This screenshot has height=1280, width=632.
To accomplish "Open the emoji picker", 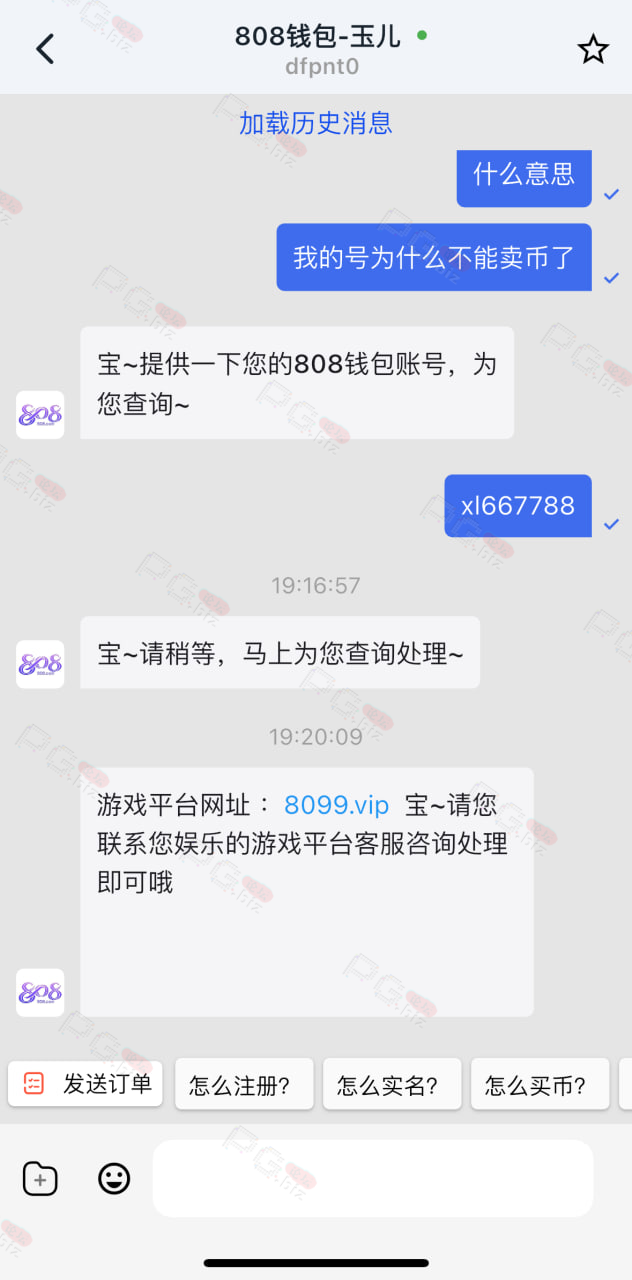I will [114, 1179].
